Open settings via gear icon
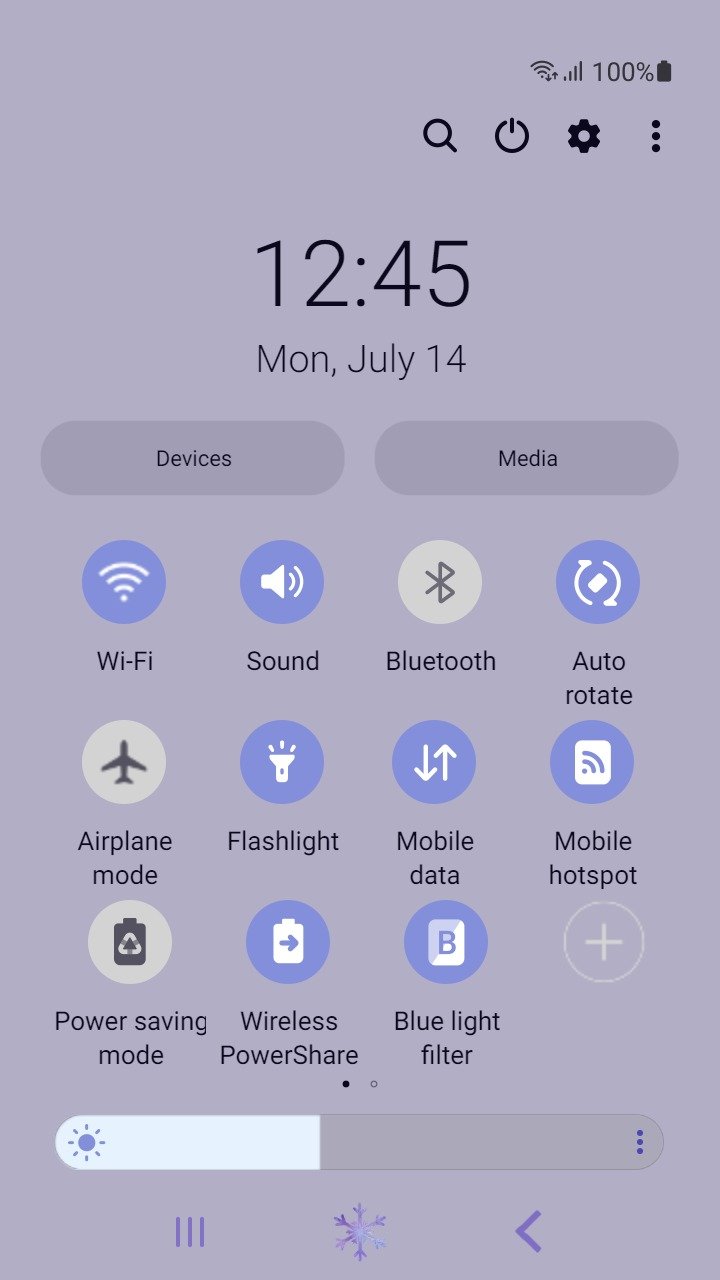 [x=584, y=135]
